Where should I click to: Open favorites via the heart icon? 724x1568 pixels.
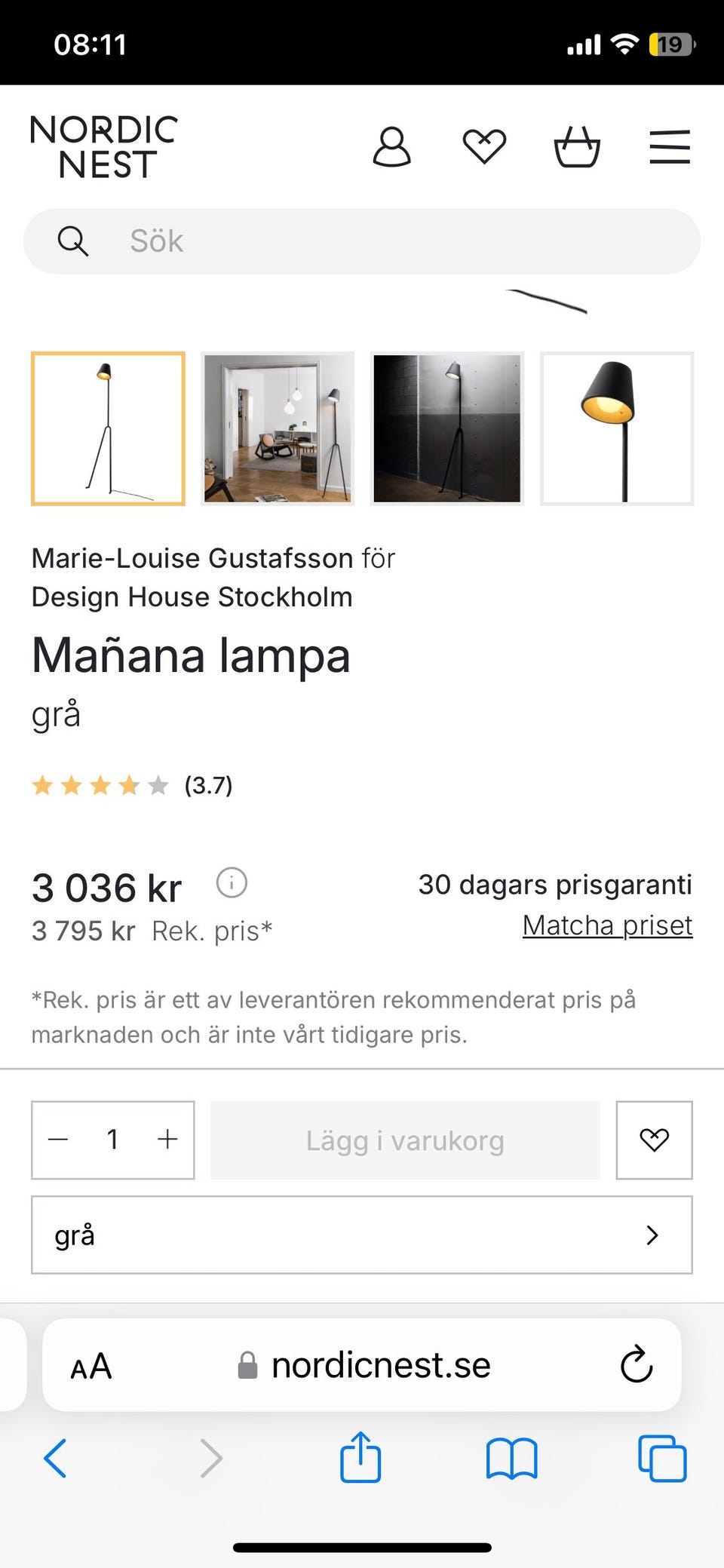pyautogui.click(x=485, y=144)
